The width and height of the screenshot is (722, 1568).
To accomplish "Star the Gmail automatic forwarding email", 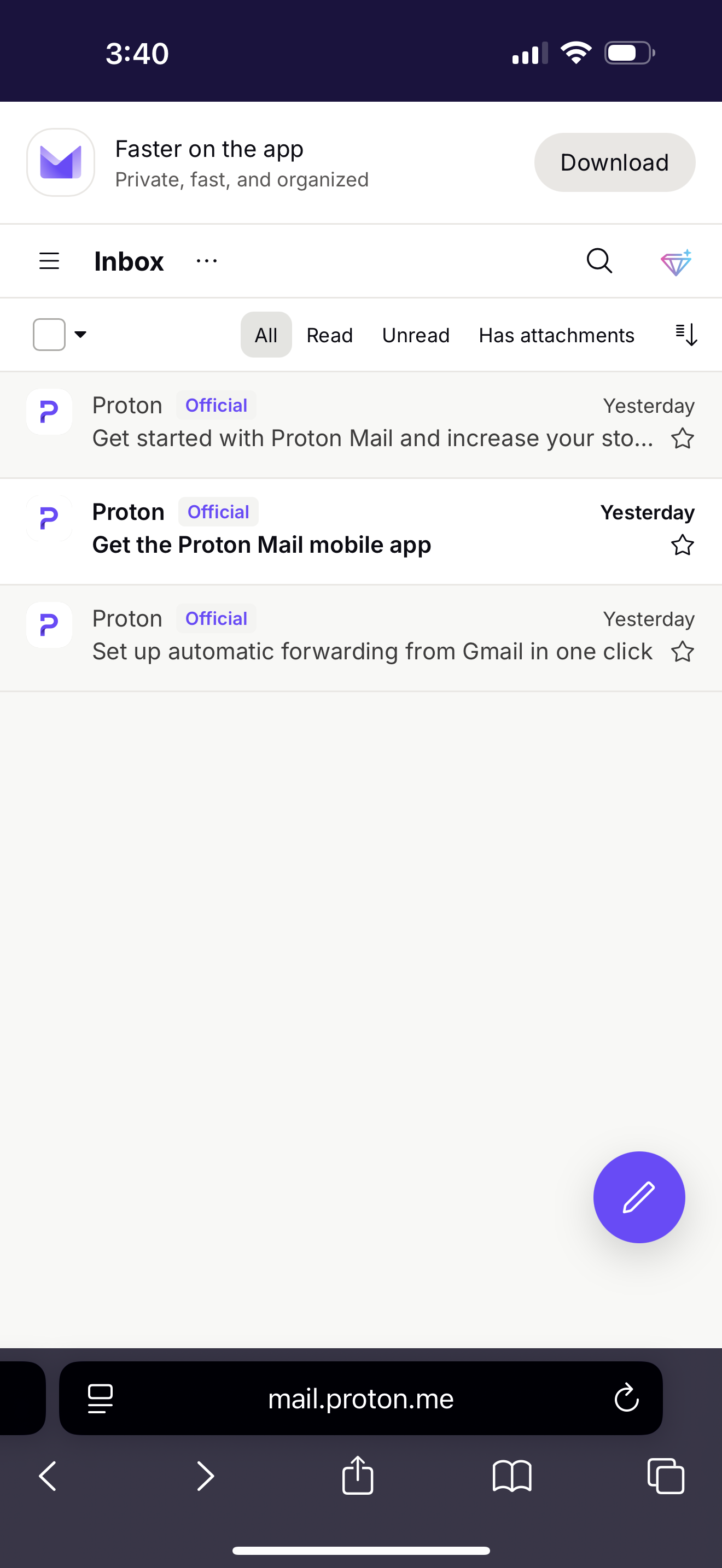I will pos(683,652).
